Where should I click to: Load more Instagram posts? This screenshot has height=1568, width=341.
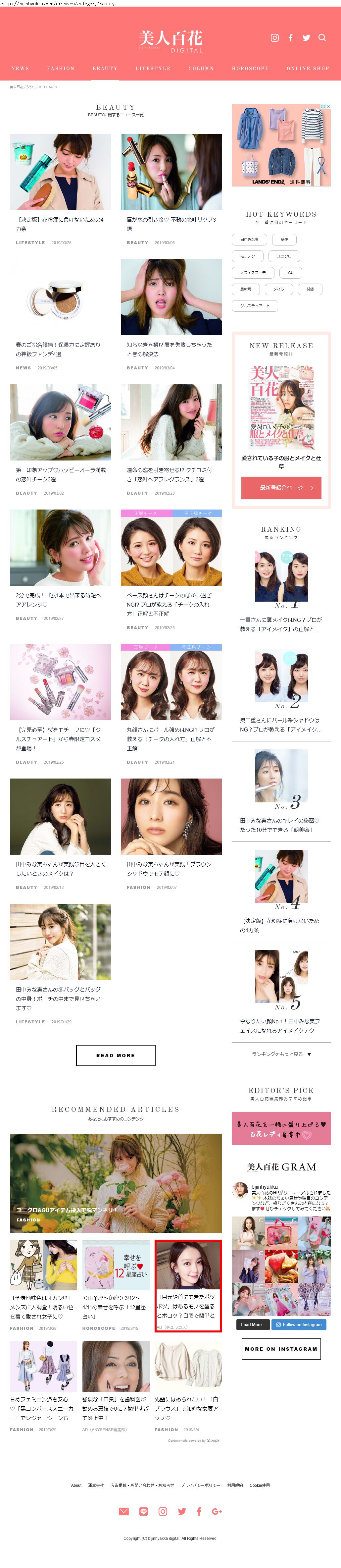coord(252,1325)
